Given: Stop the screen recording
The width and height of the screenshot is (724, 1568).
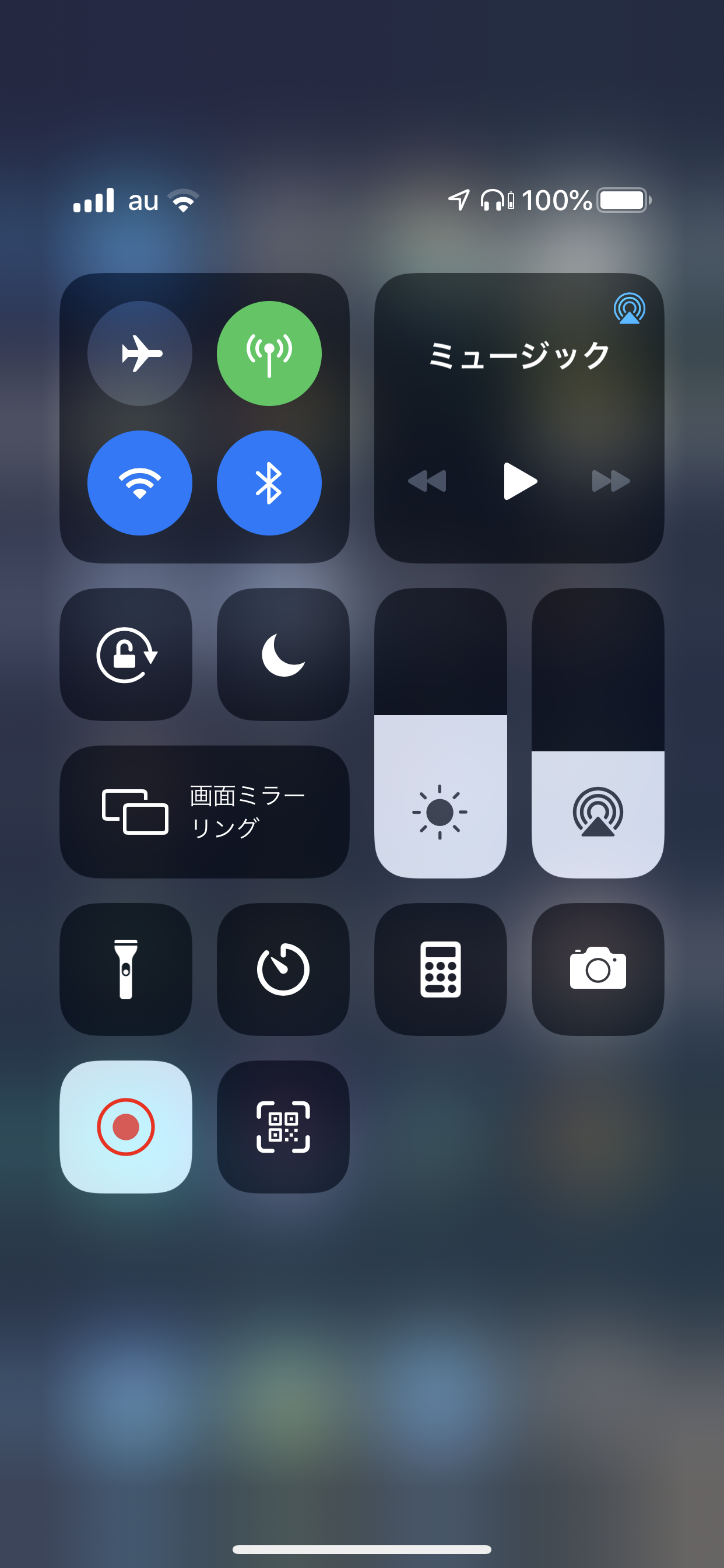Looking at the screenshot, I should pyautogui.click(x=126, y=1126).
